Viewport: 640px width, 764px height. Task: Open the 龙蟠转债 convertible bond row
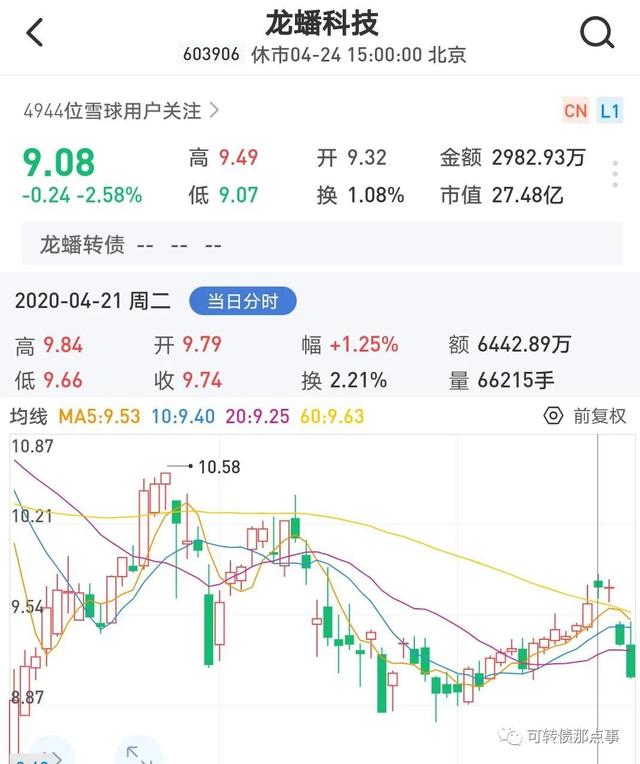tap(130, 244)
